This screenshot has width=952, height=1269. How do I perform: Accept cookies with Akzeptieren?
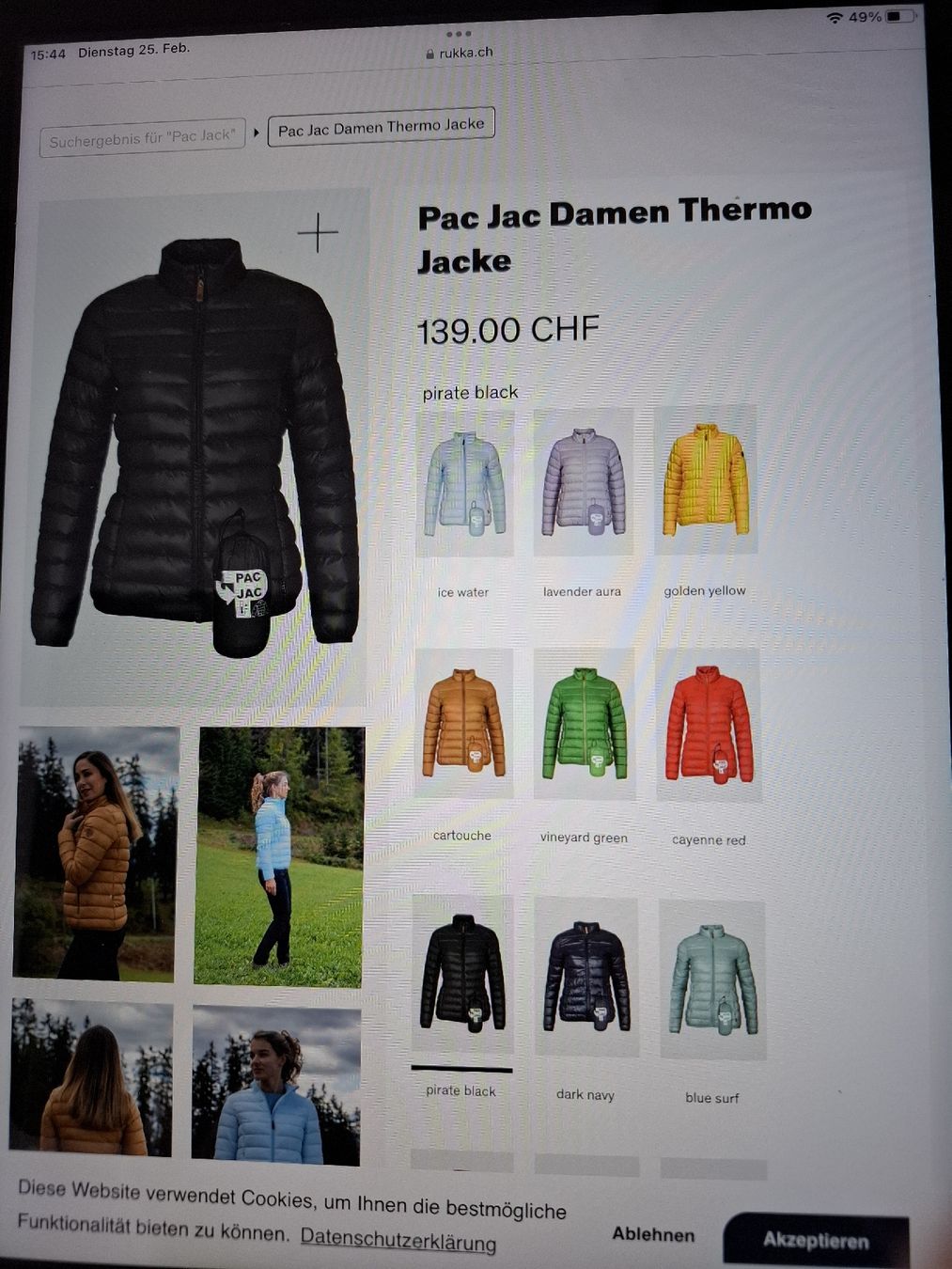(815, 1240)
